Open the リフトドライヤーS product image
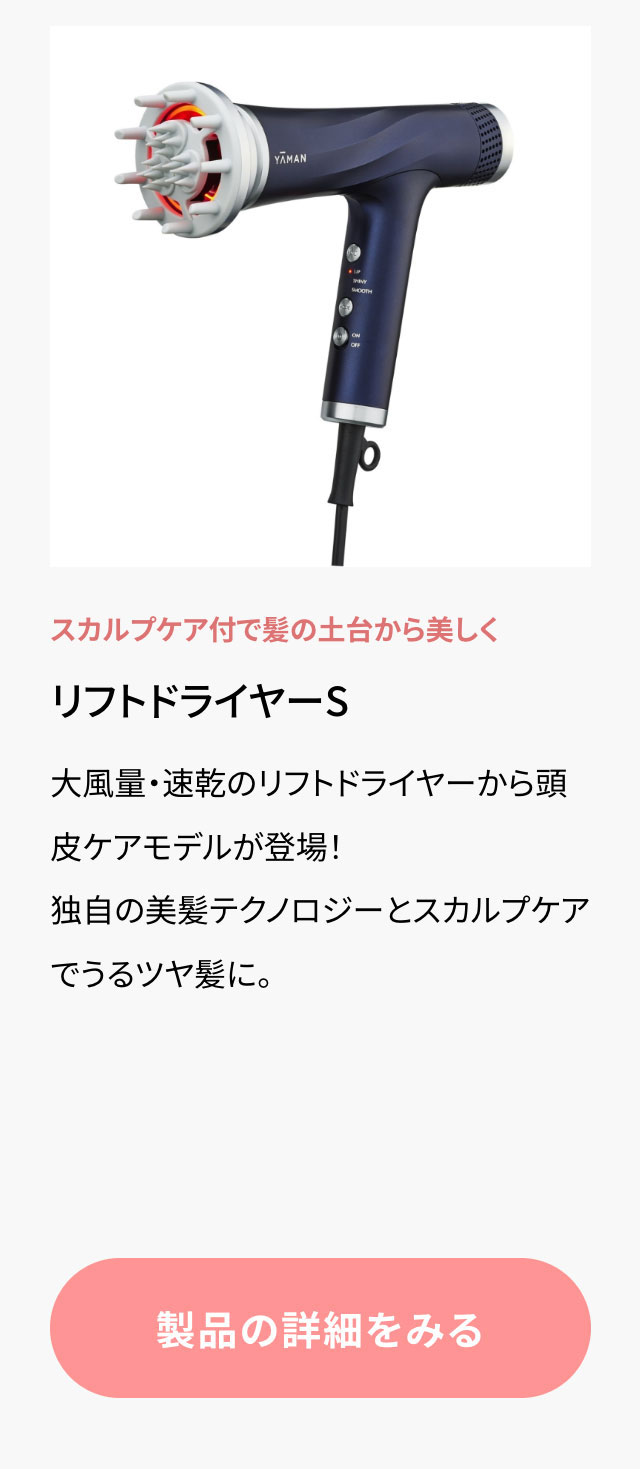640x1469 pixels. coord(320,297)
